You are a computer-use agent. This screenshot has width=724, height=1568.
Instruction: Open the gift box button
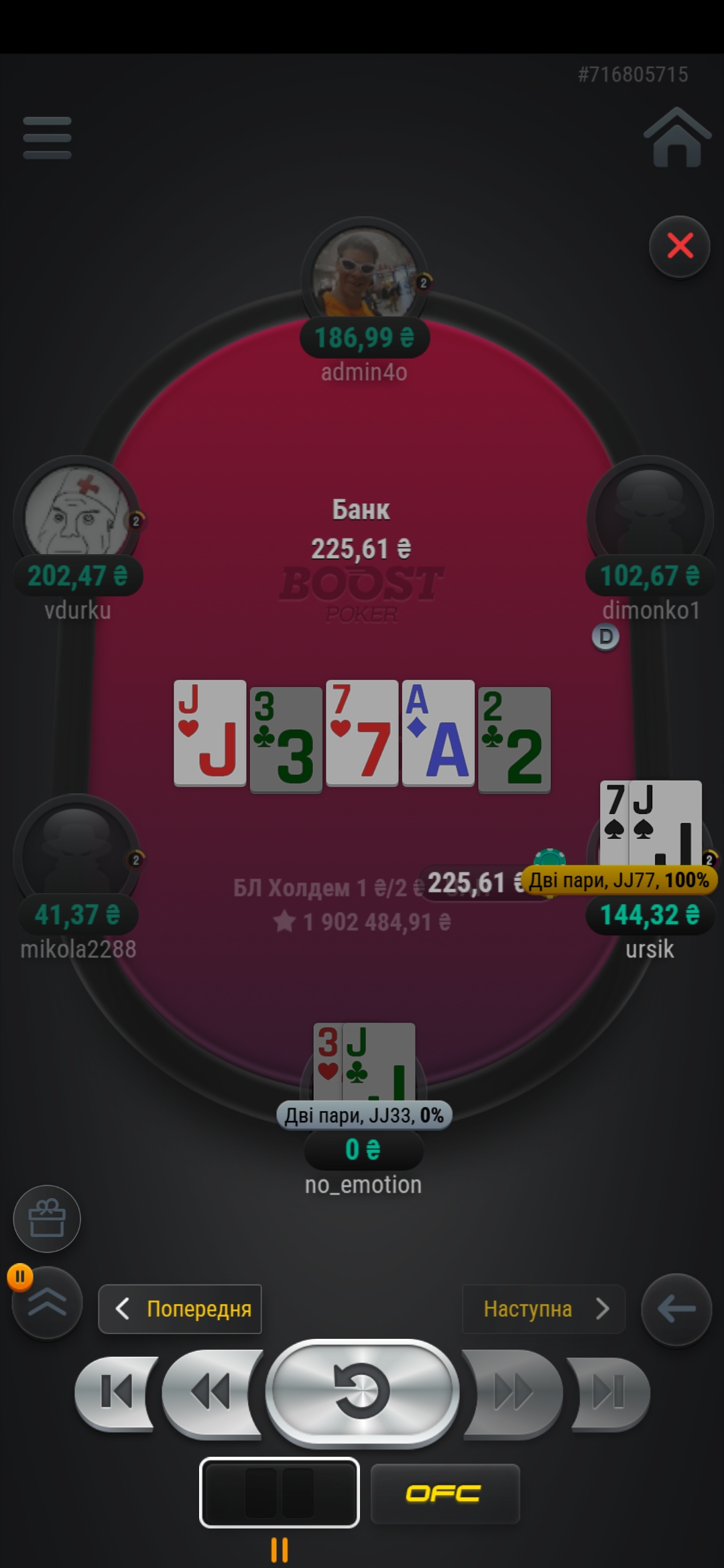pos(47,1218)
